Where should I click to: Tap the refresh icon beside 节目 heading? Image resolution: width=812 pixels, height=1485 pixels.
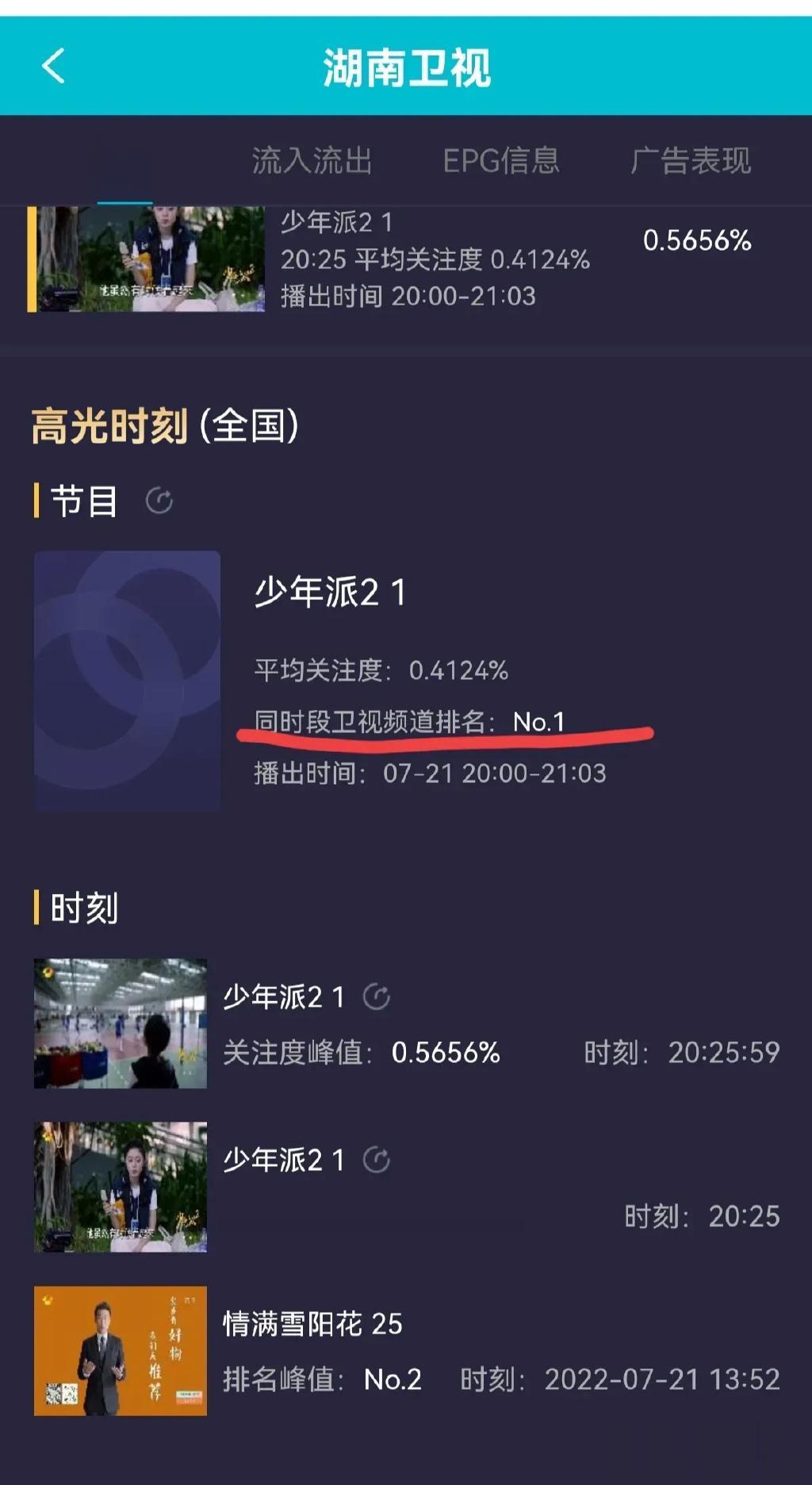(159, 501)
